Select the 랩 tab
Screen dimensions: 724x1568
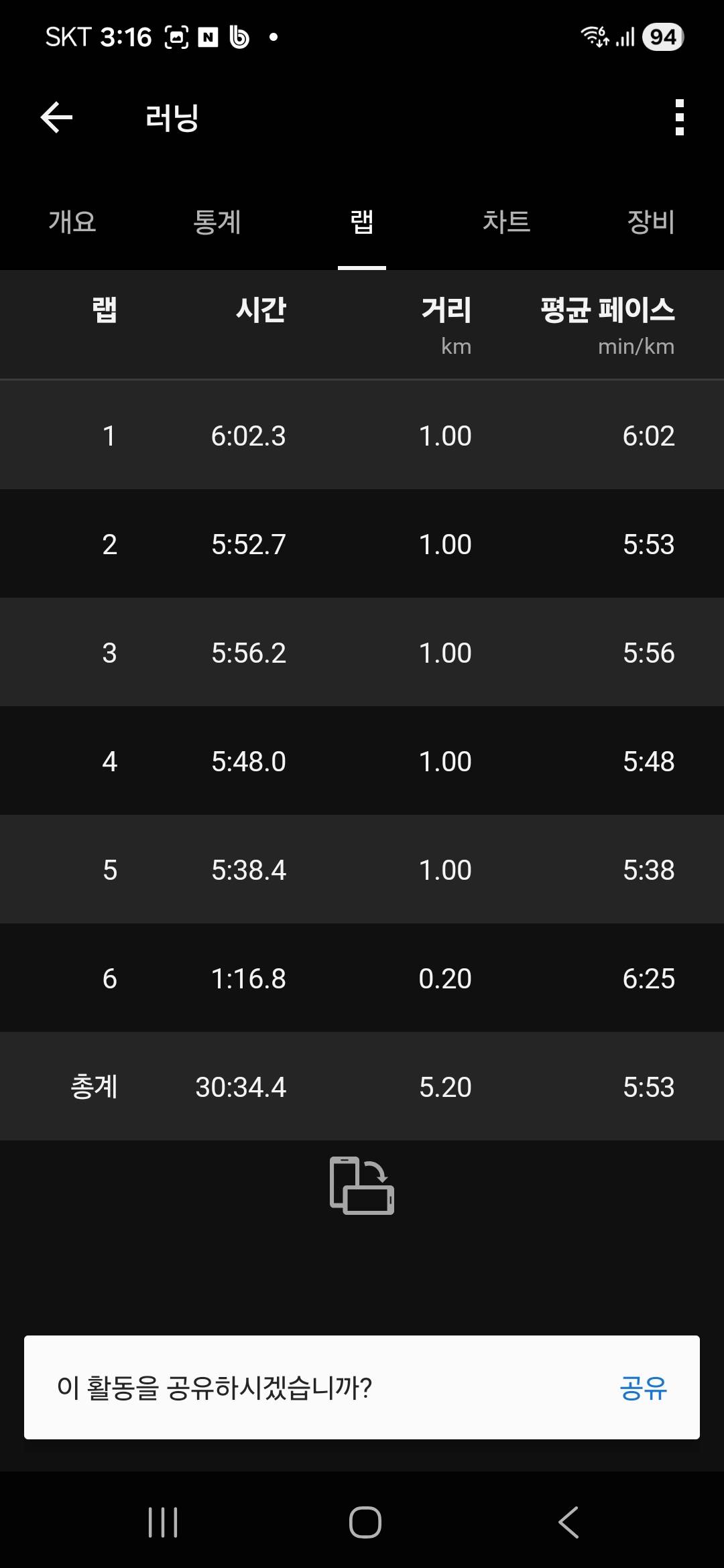click(x=362, y=222)
